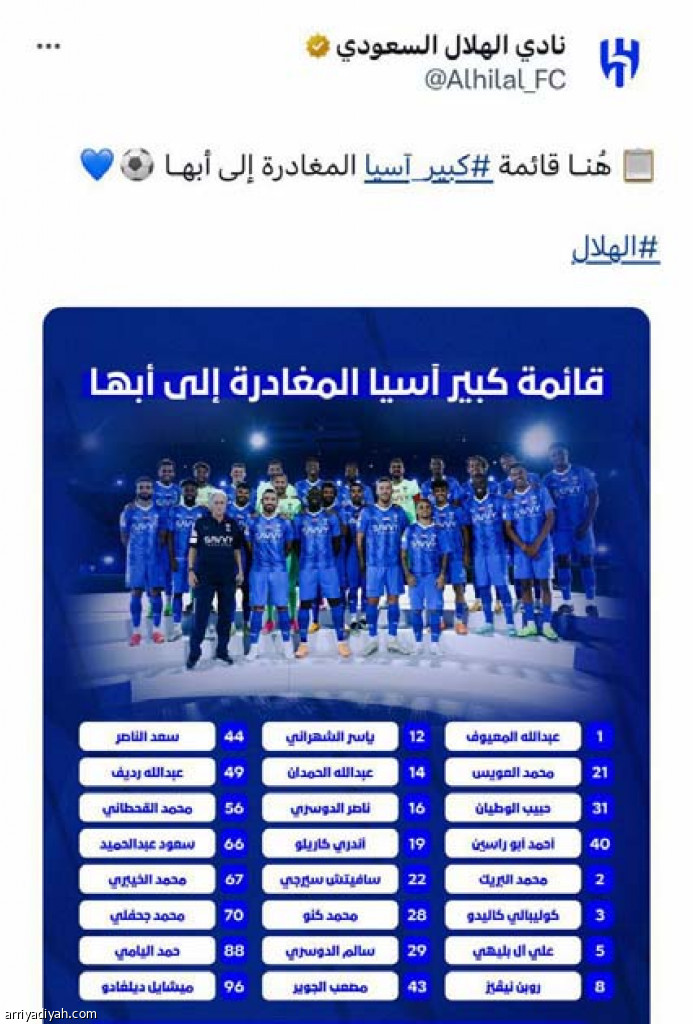Open the Al Hilal profile avatar
The height and width of the screenshot is (1024, 693).
pos(619,61)
